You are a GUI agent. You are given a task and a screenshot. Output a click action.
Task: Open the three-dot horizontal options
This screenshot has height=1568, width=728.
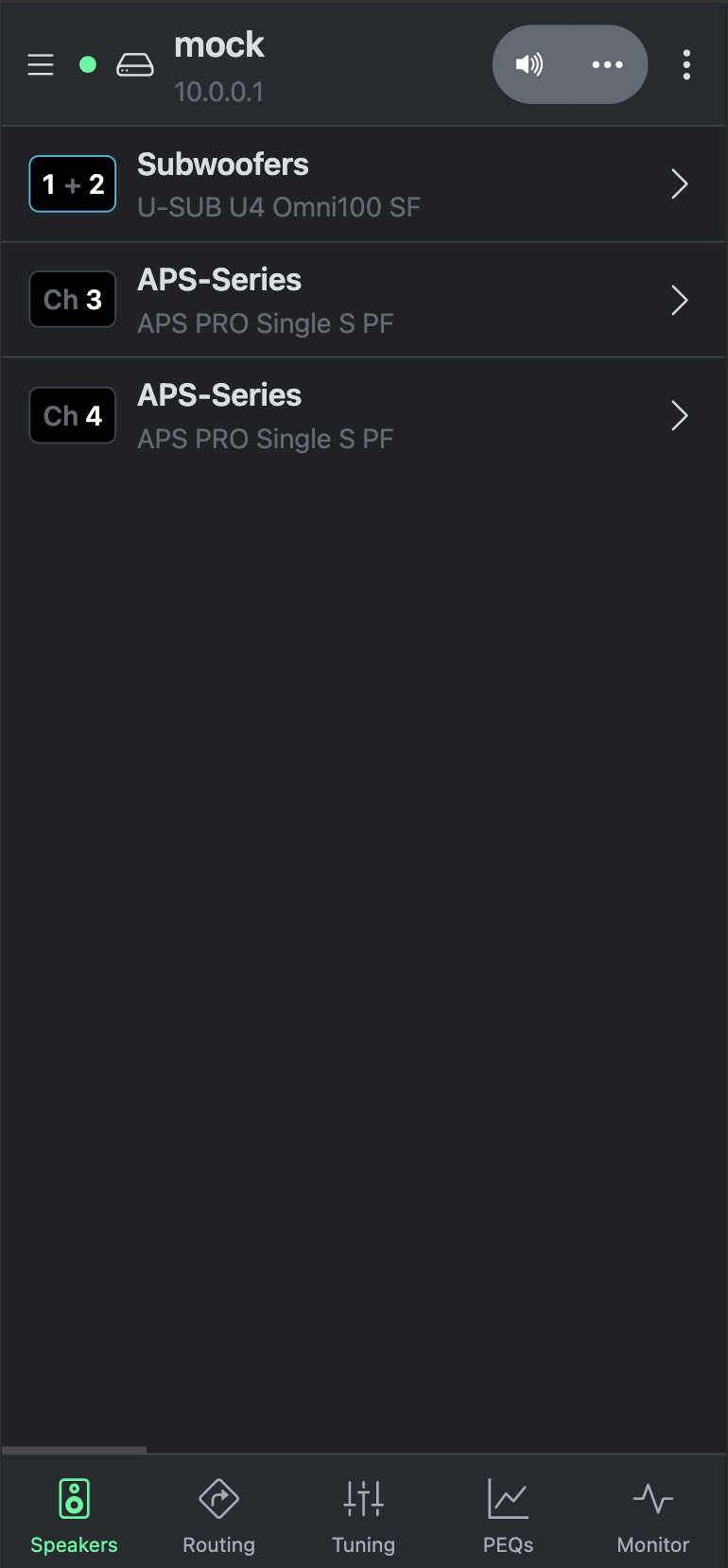[x=607, y=64]
